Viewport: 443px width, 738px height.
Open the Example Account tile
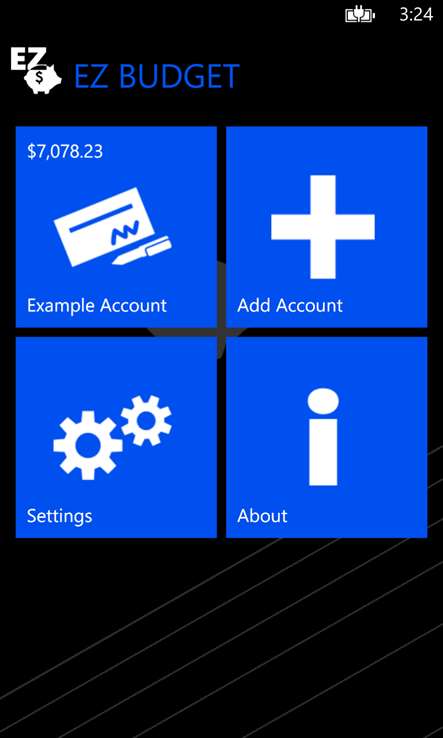(x=116, y=227)
